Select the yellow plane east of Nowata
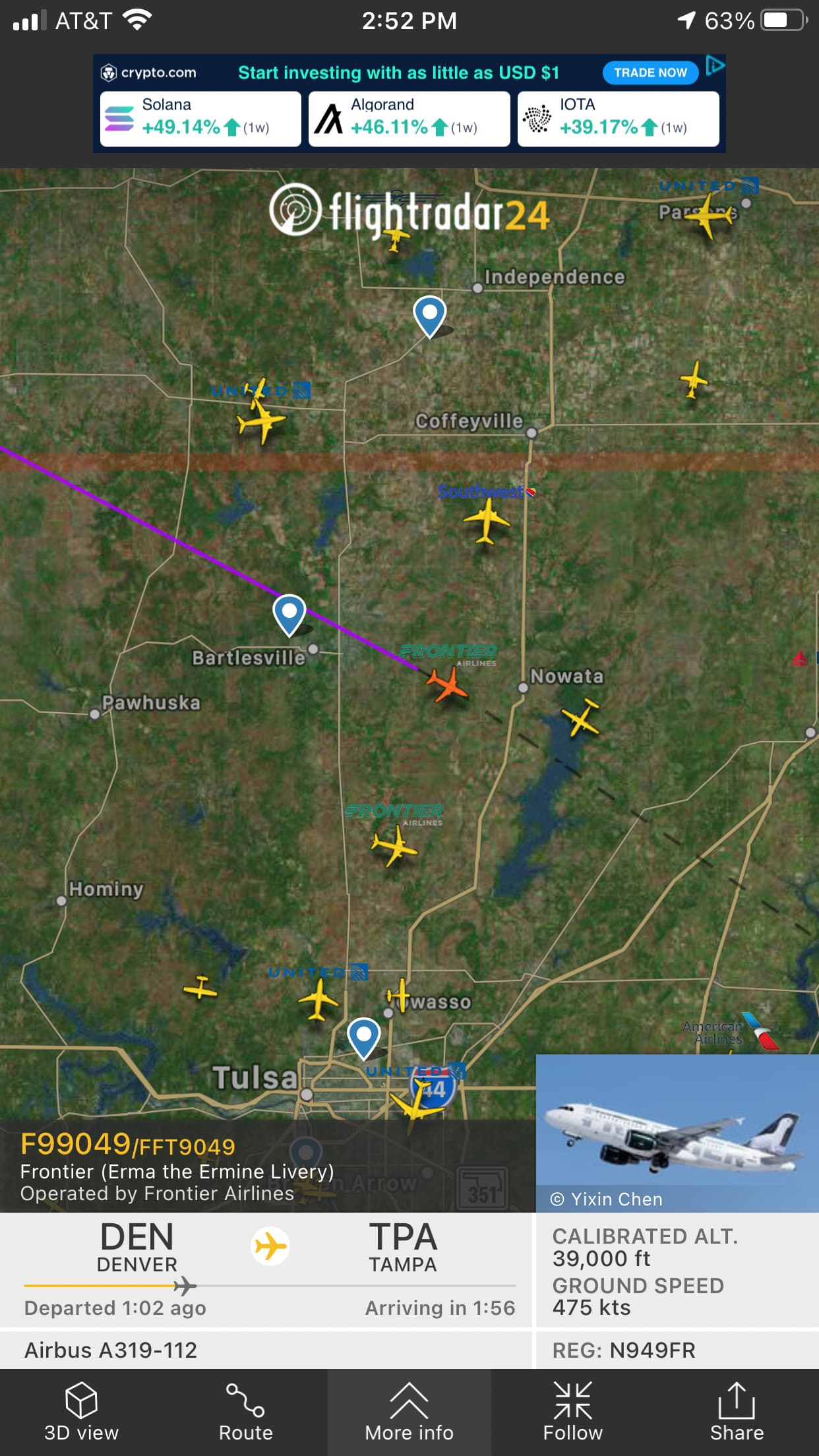Image resolution: width=819 pixels, height=1456 pixels. coord(581,717)
